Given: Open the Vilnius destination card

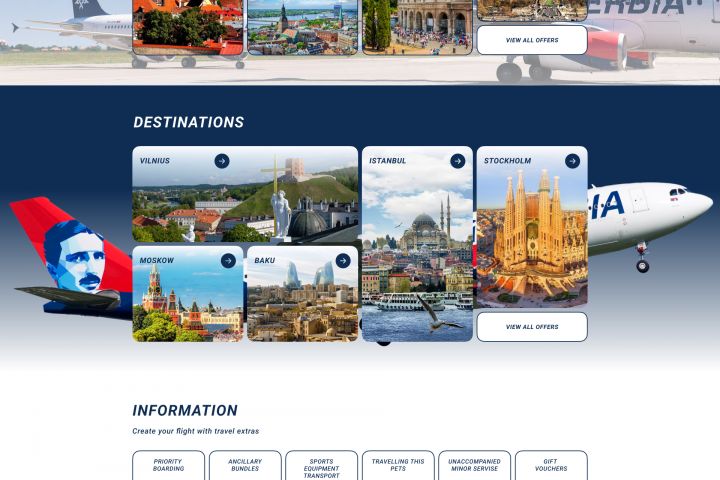Looking at the screenshot, I should point(245,195).
